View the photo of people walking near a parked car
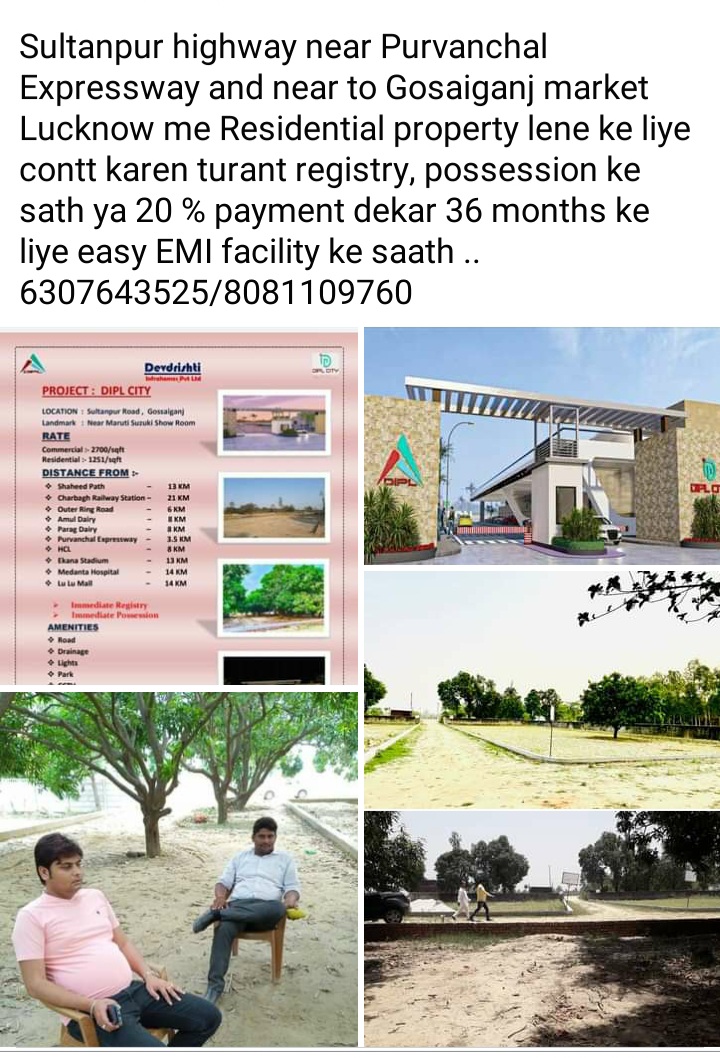 coord(541,927)
